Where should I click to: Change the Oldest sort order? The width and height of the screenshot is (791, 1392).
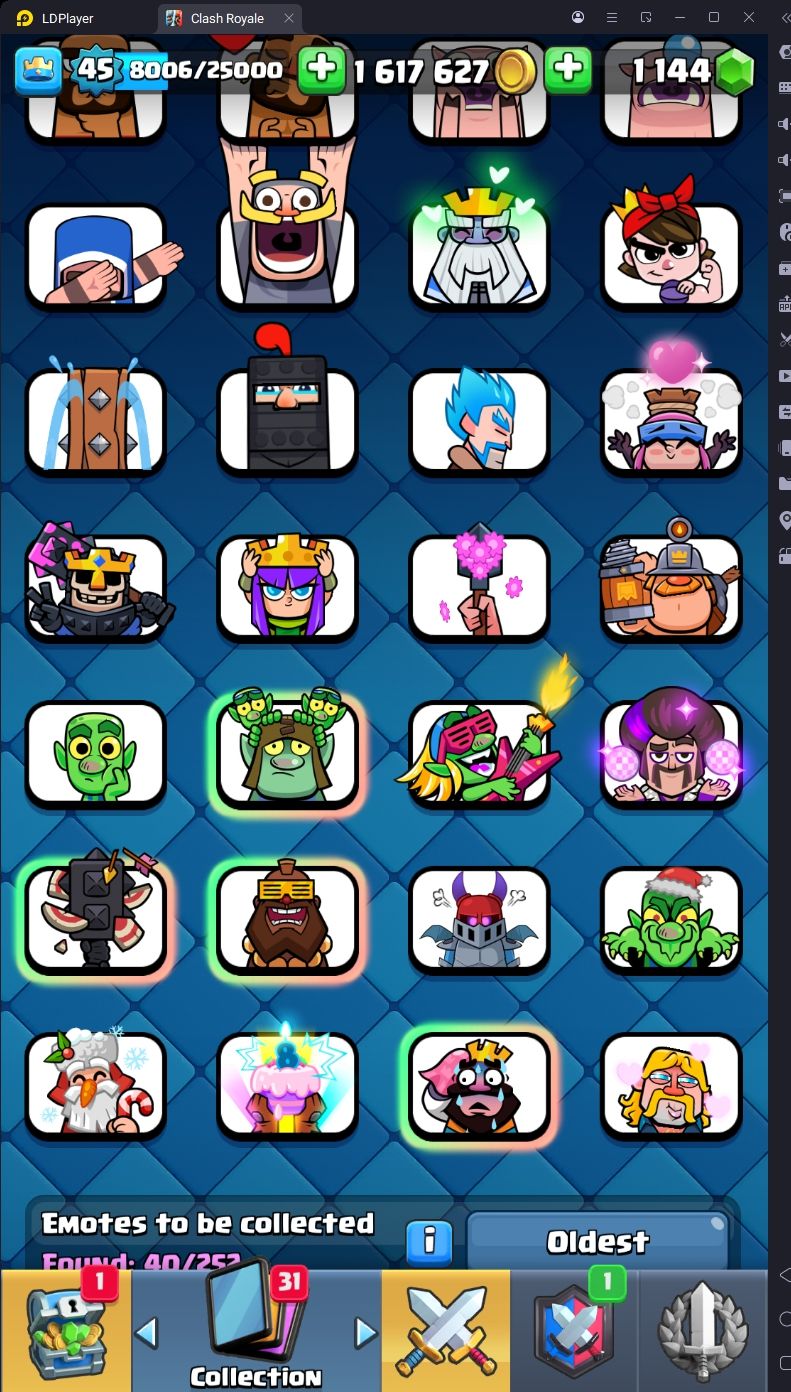point(597,1241)
